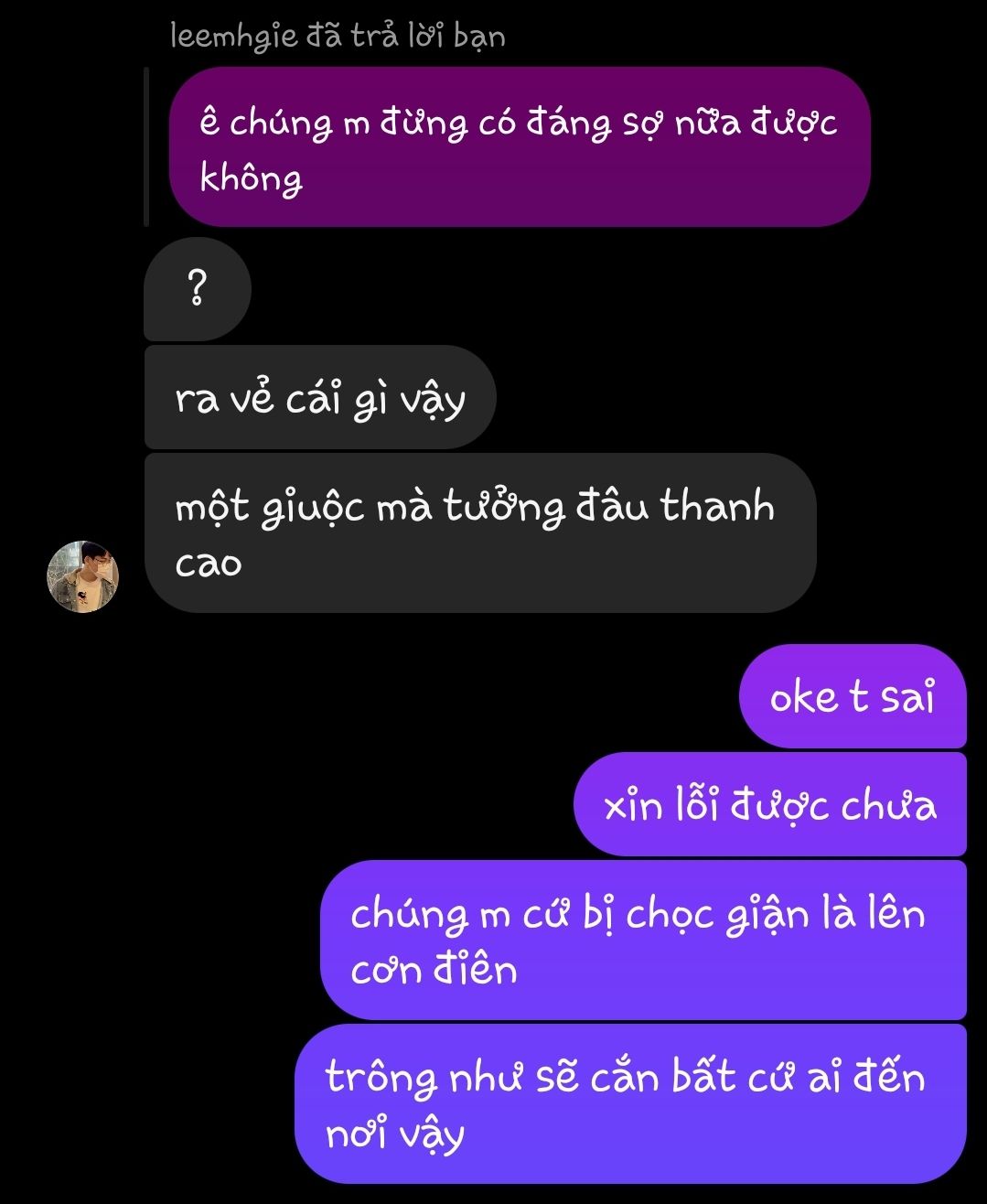Jump to quoted message 'ê chúng m đừng có đáng sợ'
Viewport: 987px width, 1204px height.
pyautogui.click(x=519, y=147)
